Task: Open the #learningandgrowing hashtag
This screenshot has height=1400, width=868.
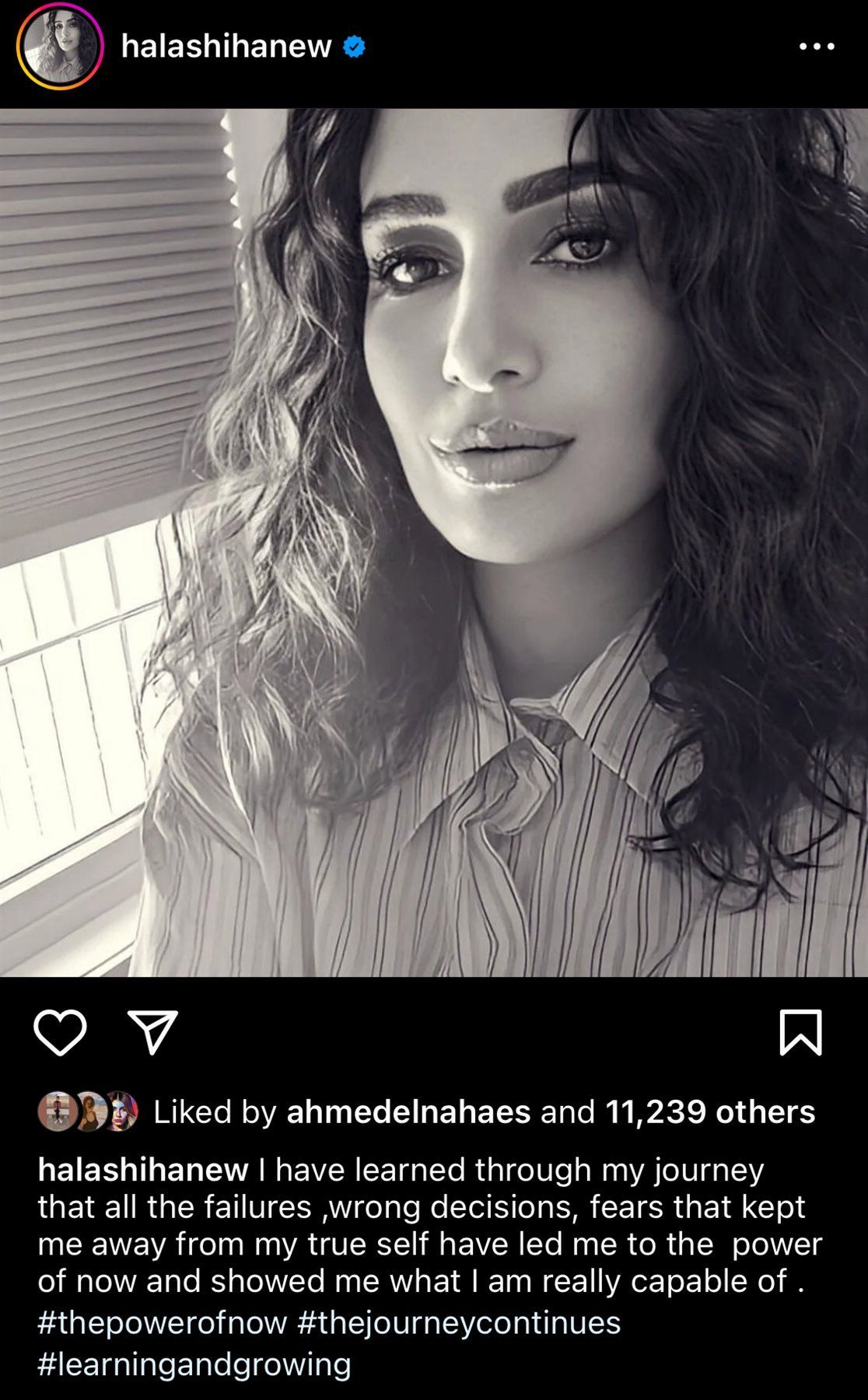Action: [194, 1364]
